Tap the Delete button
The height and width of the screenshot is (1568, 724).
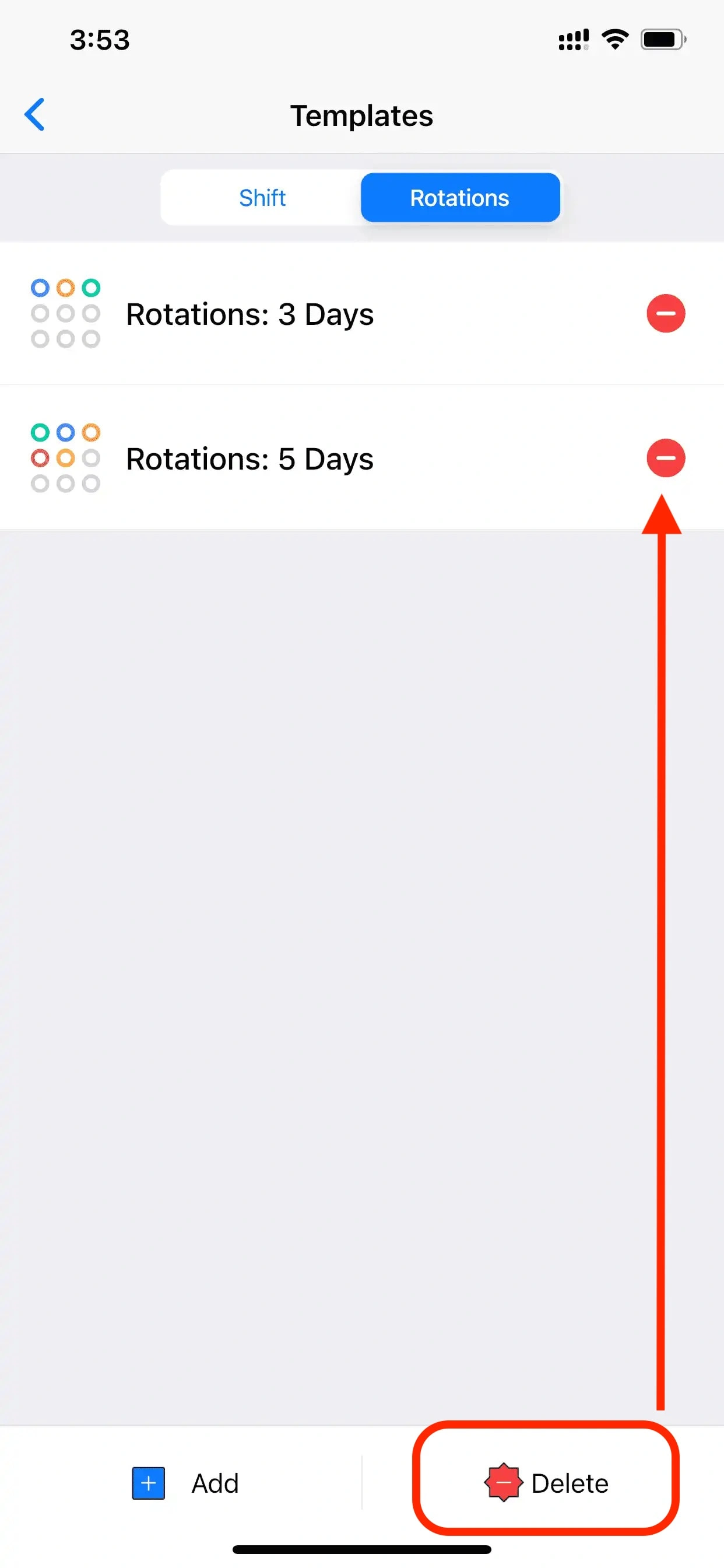pos(546,1483)
